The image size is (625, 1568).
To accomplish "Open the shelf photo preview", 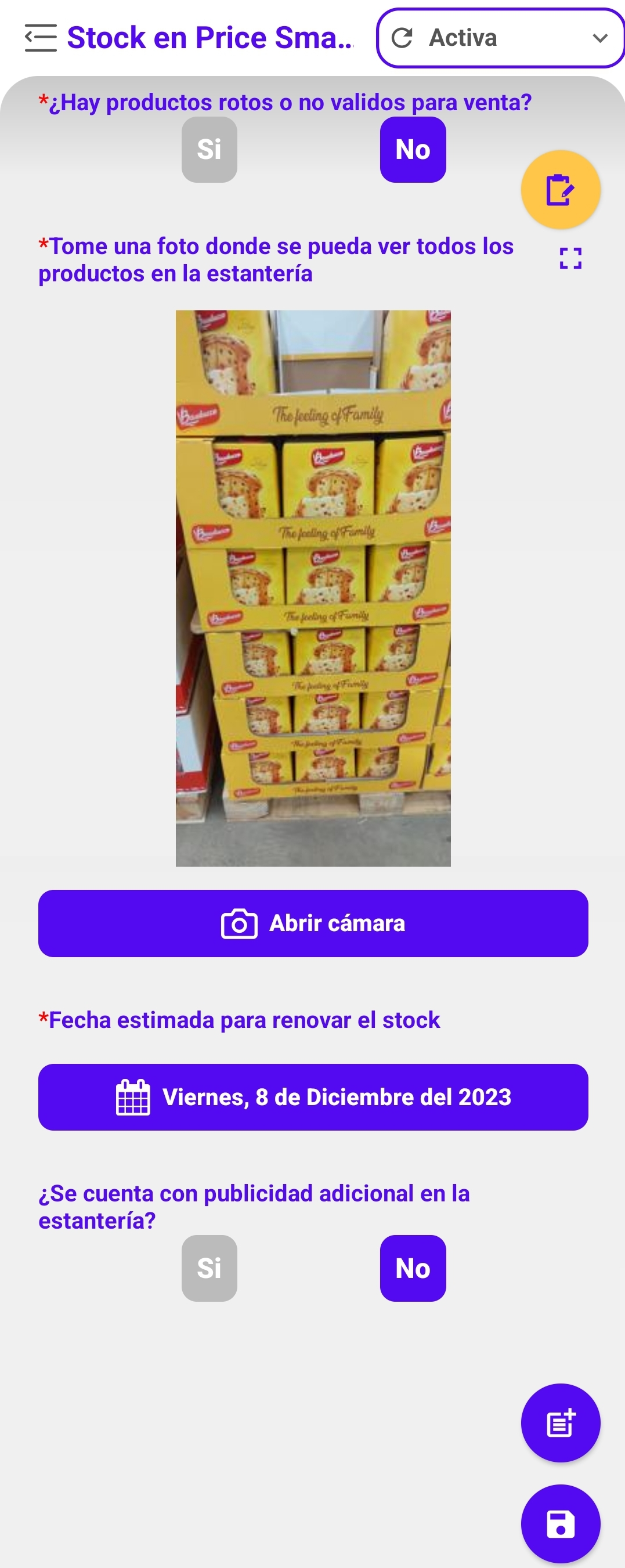I will point(313,588).
